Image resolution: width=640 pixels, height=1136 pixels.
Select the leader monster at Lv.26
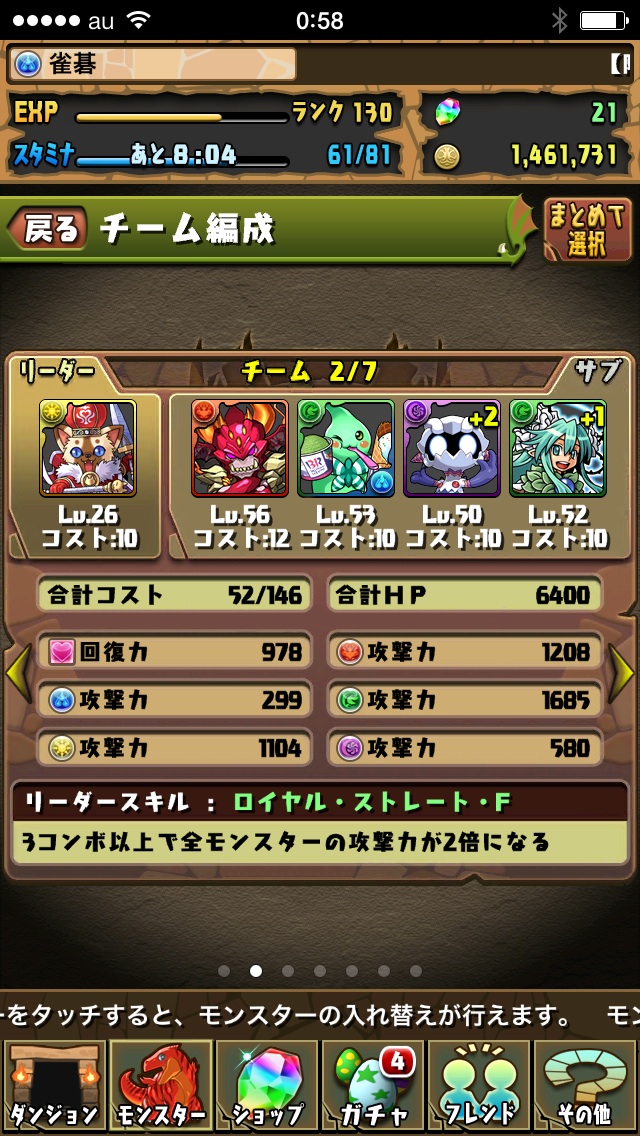(88, 448)
